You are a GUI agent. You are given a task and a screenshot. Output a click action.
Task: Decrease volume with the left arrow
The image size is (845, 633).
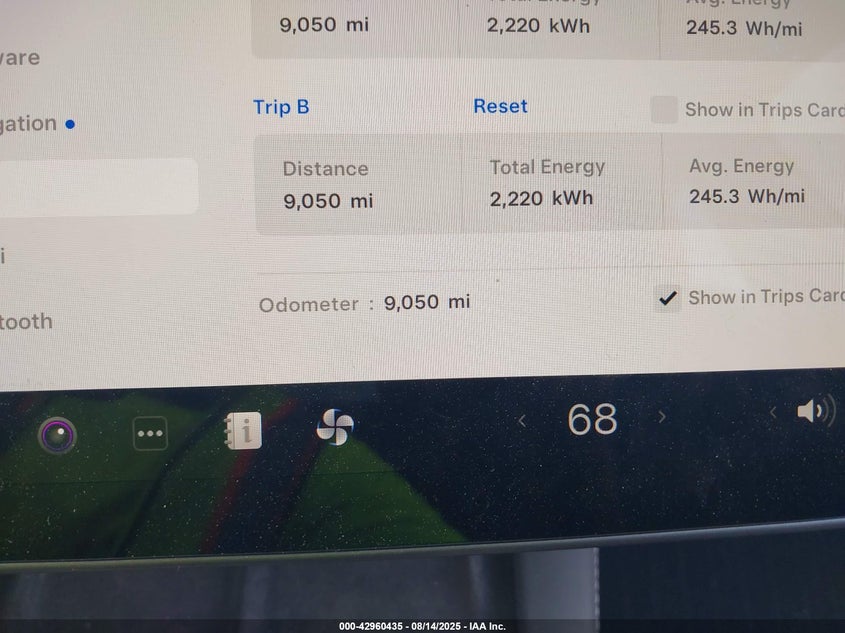point(773,412)
